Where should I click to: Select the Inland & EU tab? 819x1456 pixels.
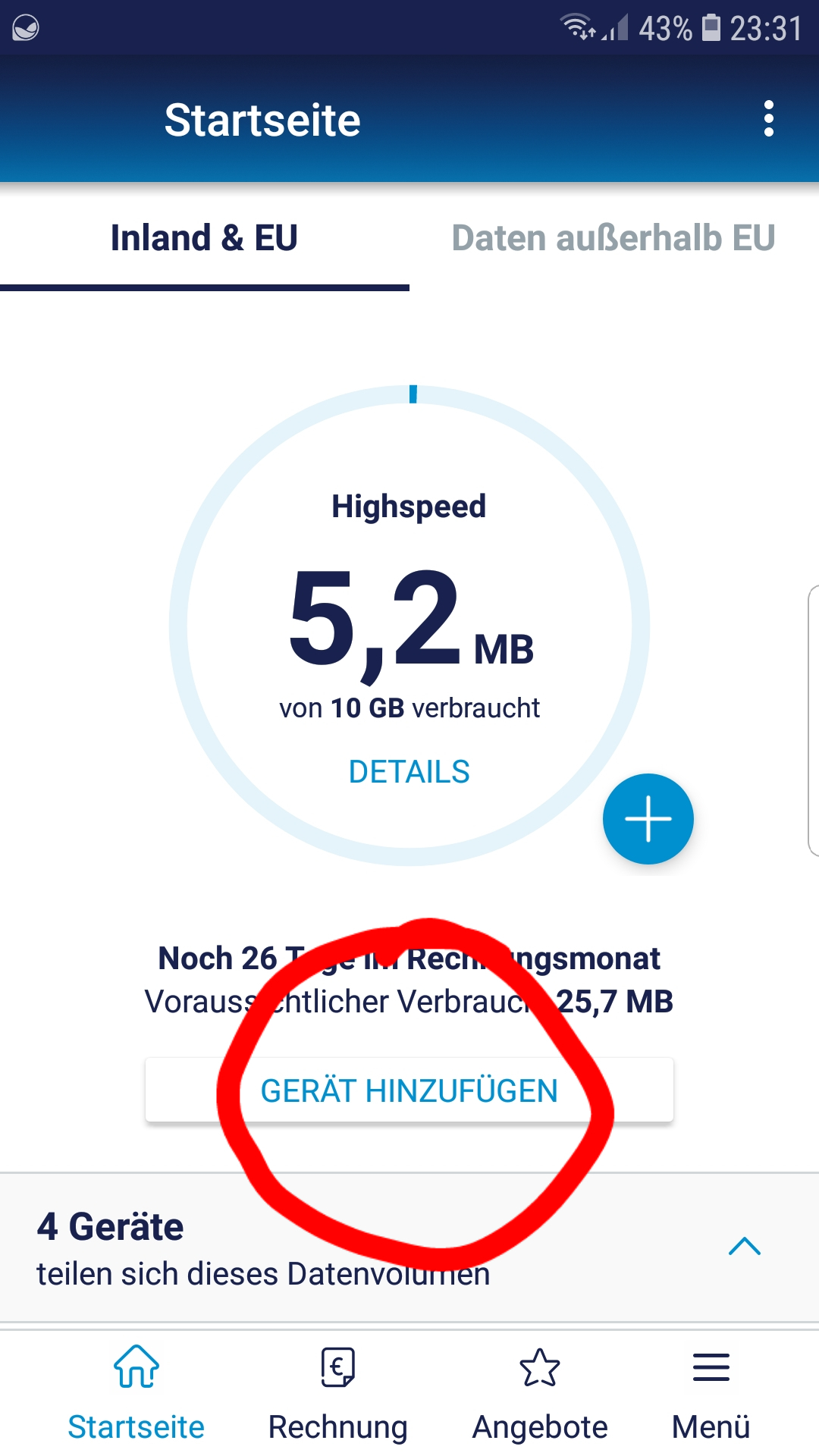coord(204,238)
